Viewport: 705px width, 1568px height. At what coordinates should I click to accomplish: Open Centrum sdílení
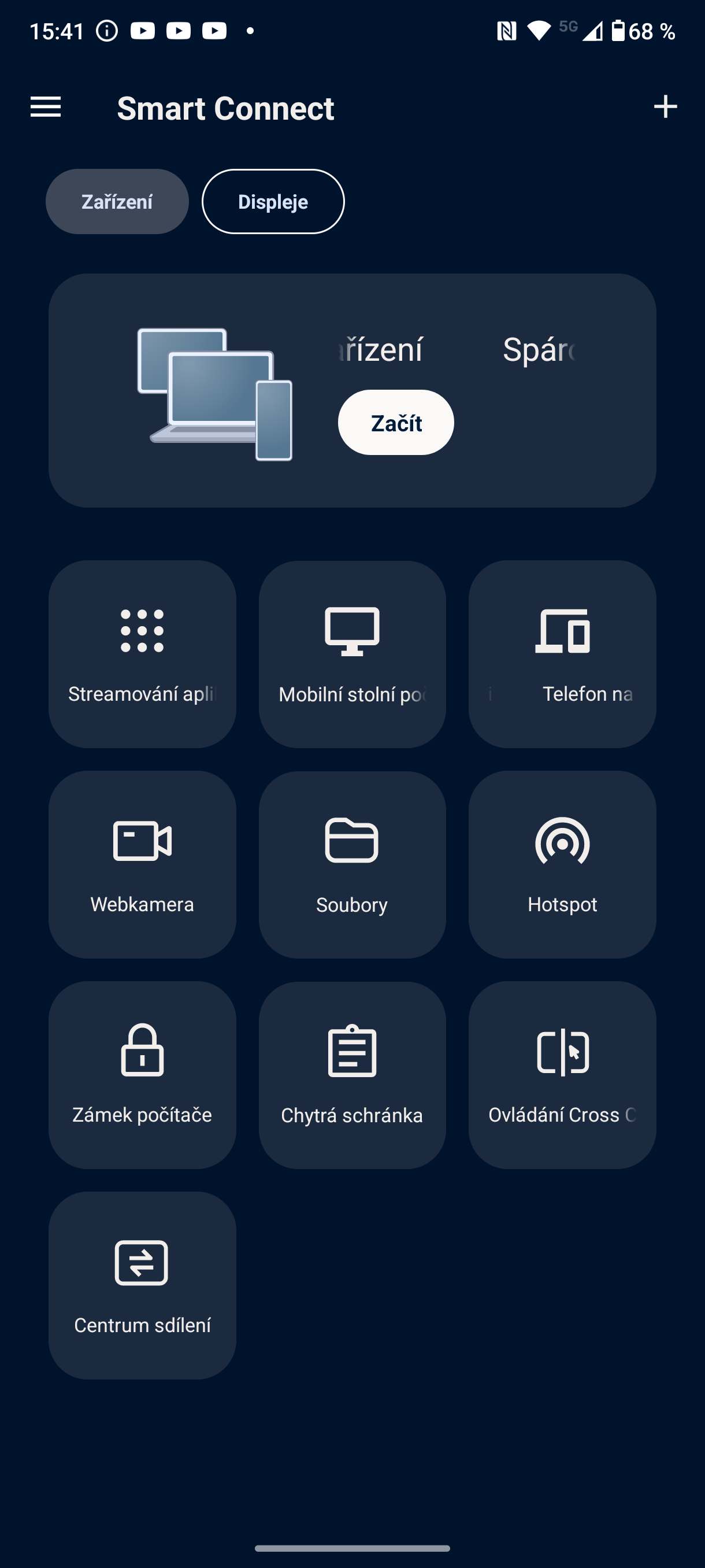[142, 1285]
